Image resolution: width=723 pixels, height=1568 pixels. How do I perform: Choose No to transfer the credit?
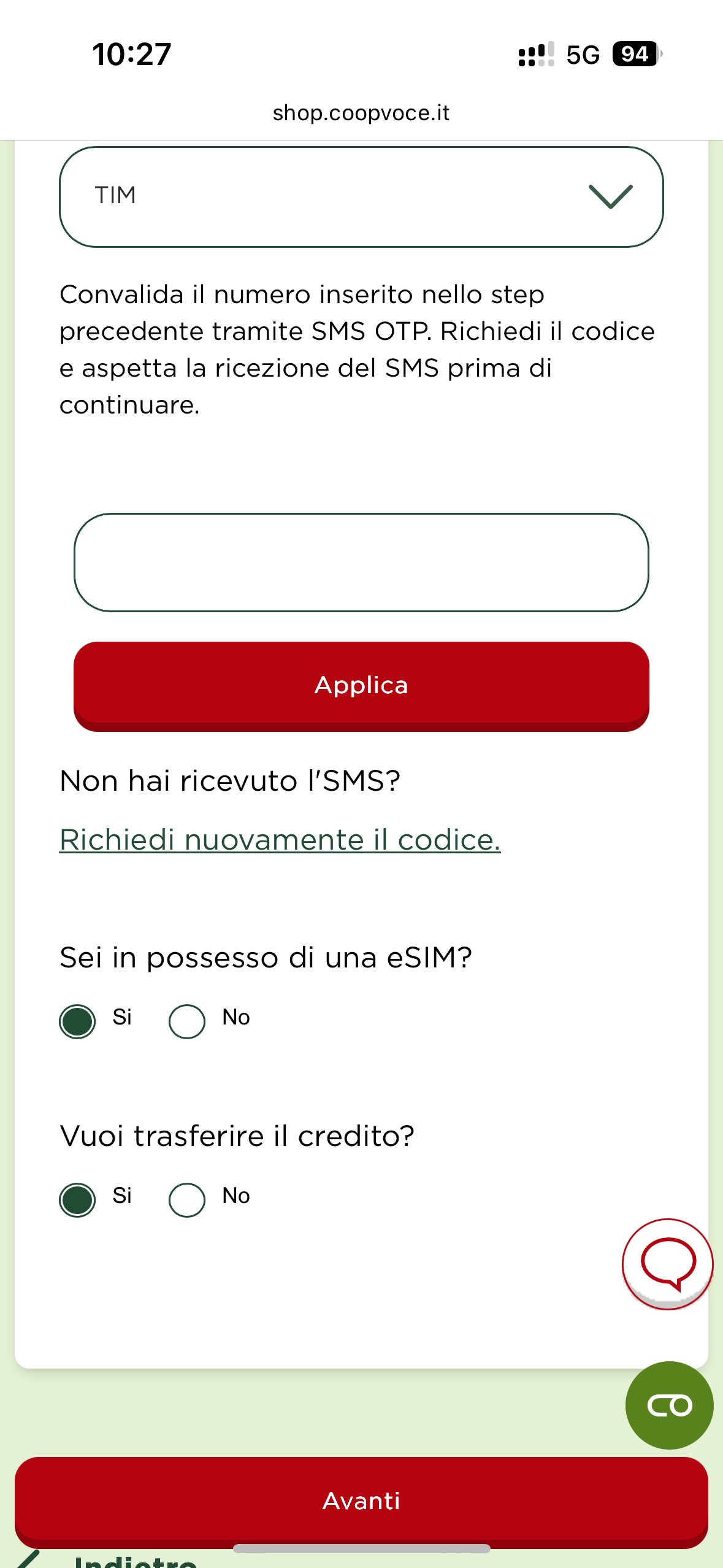(x=187, y=1199)
